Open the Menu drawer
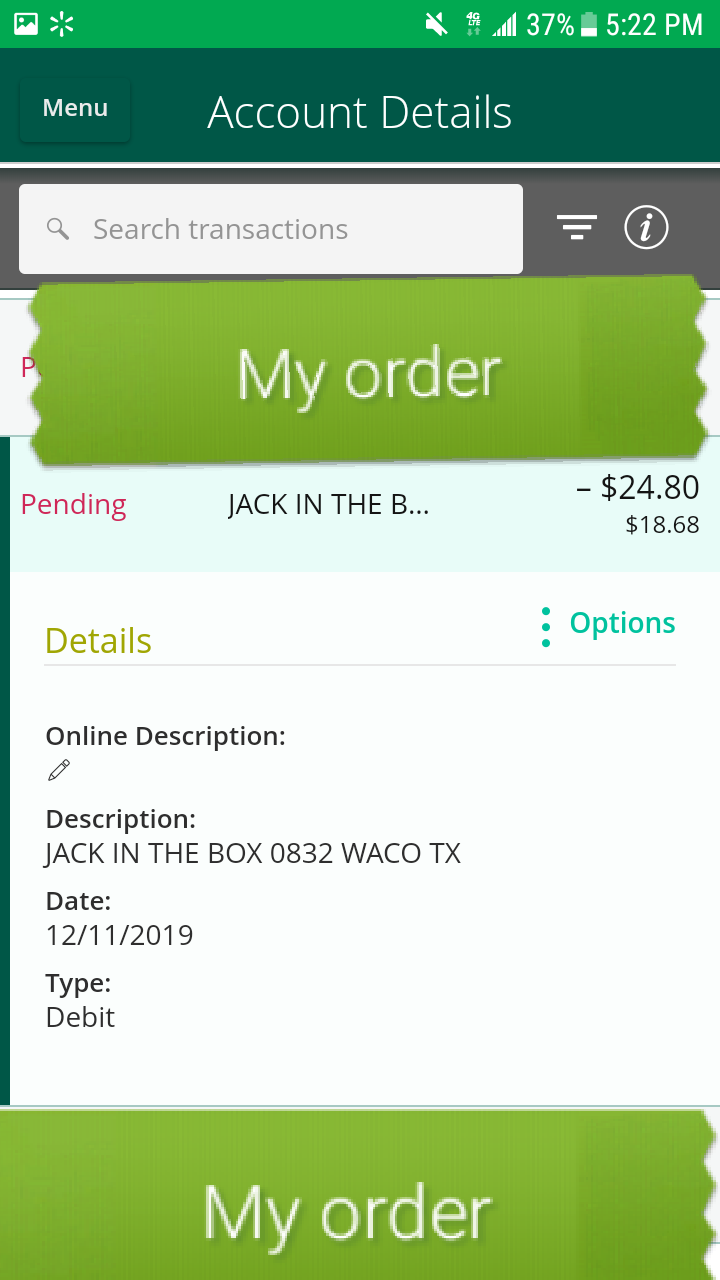 [x=75, y=109]
